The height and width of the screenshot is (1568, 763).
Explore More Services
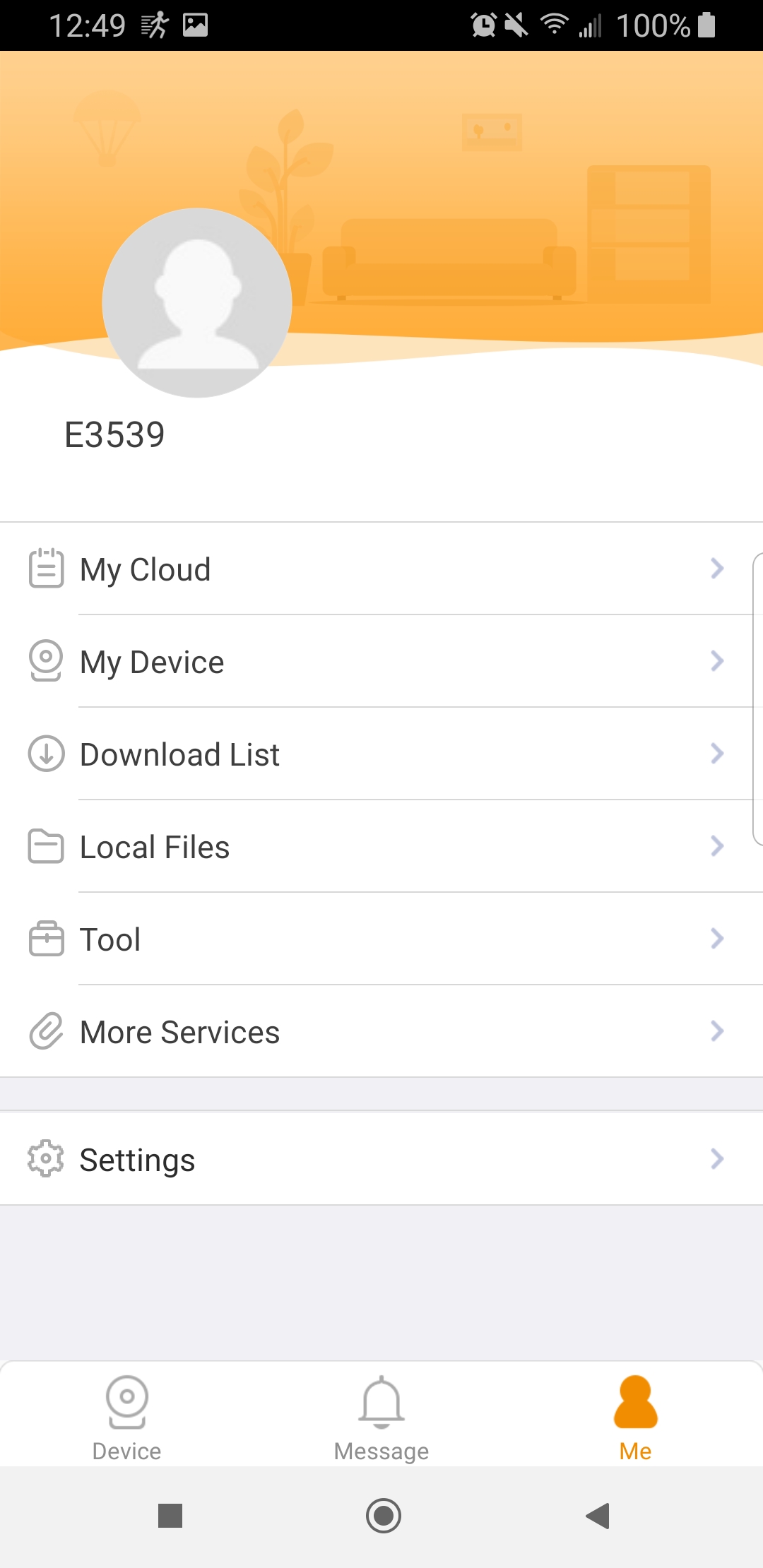(381, 1032)
